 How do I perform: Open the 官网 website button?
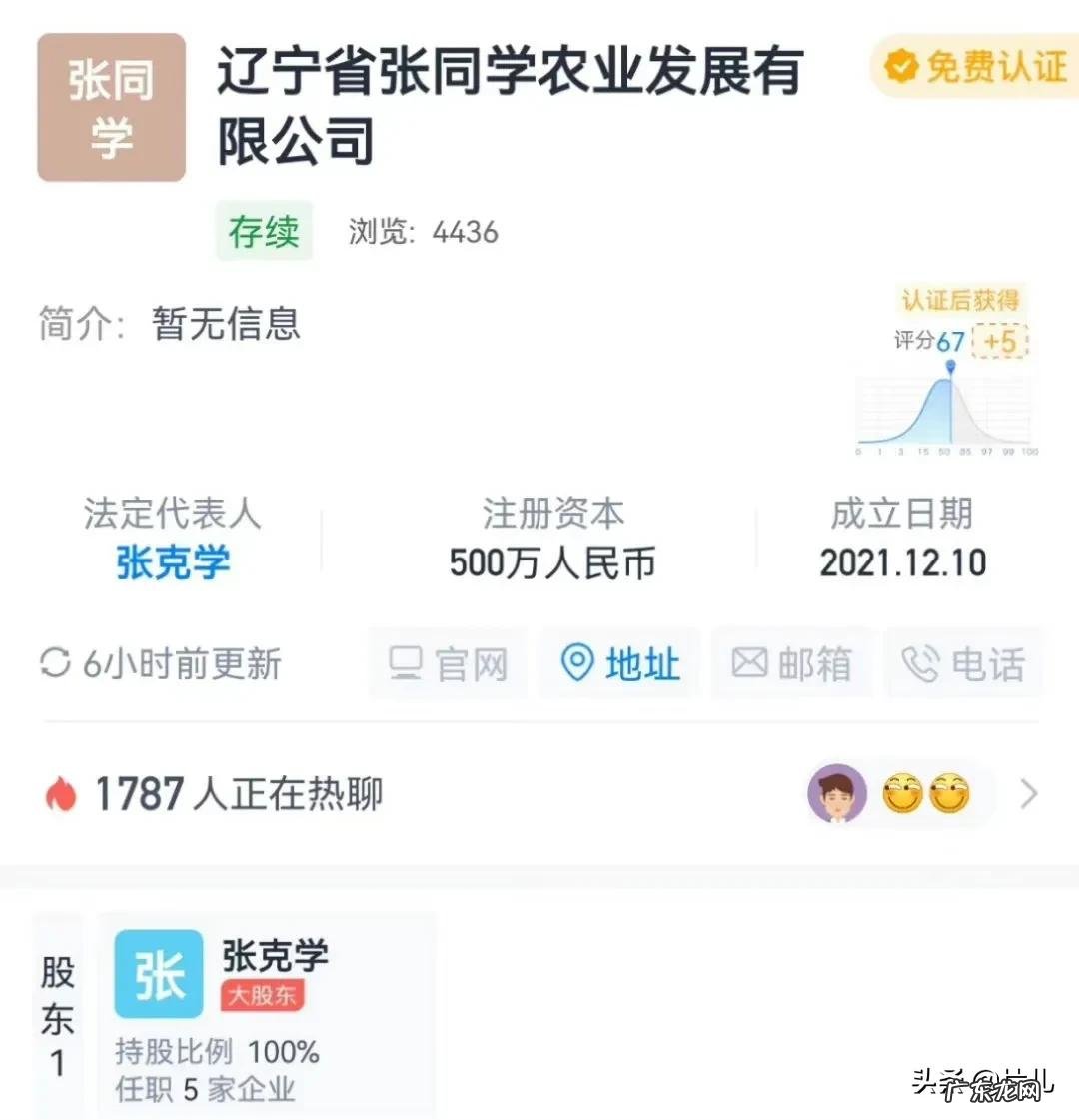click(x=449, y=662)
